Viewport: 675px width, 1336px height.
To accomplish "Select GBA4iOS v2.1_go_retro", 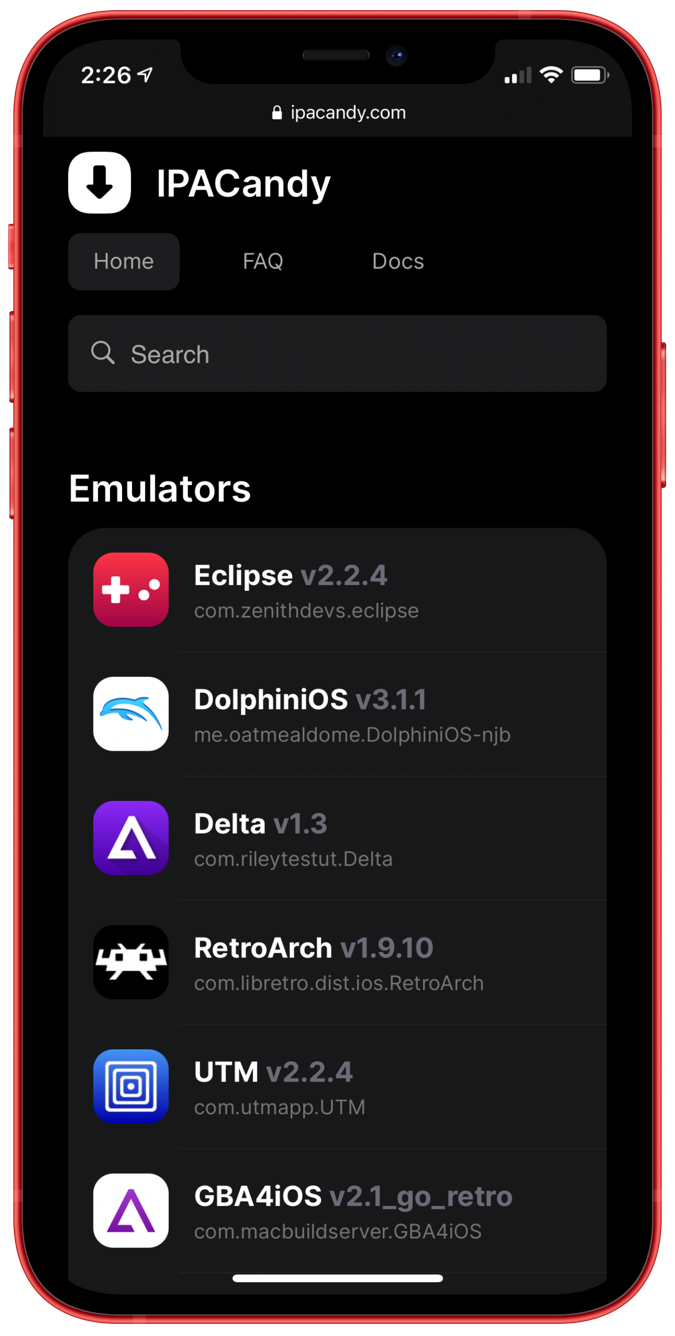I will (337, 1211).
